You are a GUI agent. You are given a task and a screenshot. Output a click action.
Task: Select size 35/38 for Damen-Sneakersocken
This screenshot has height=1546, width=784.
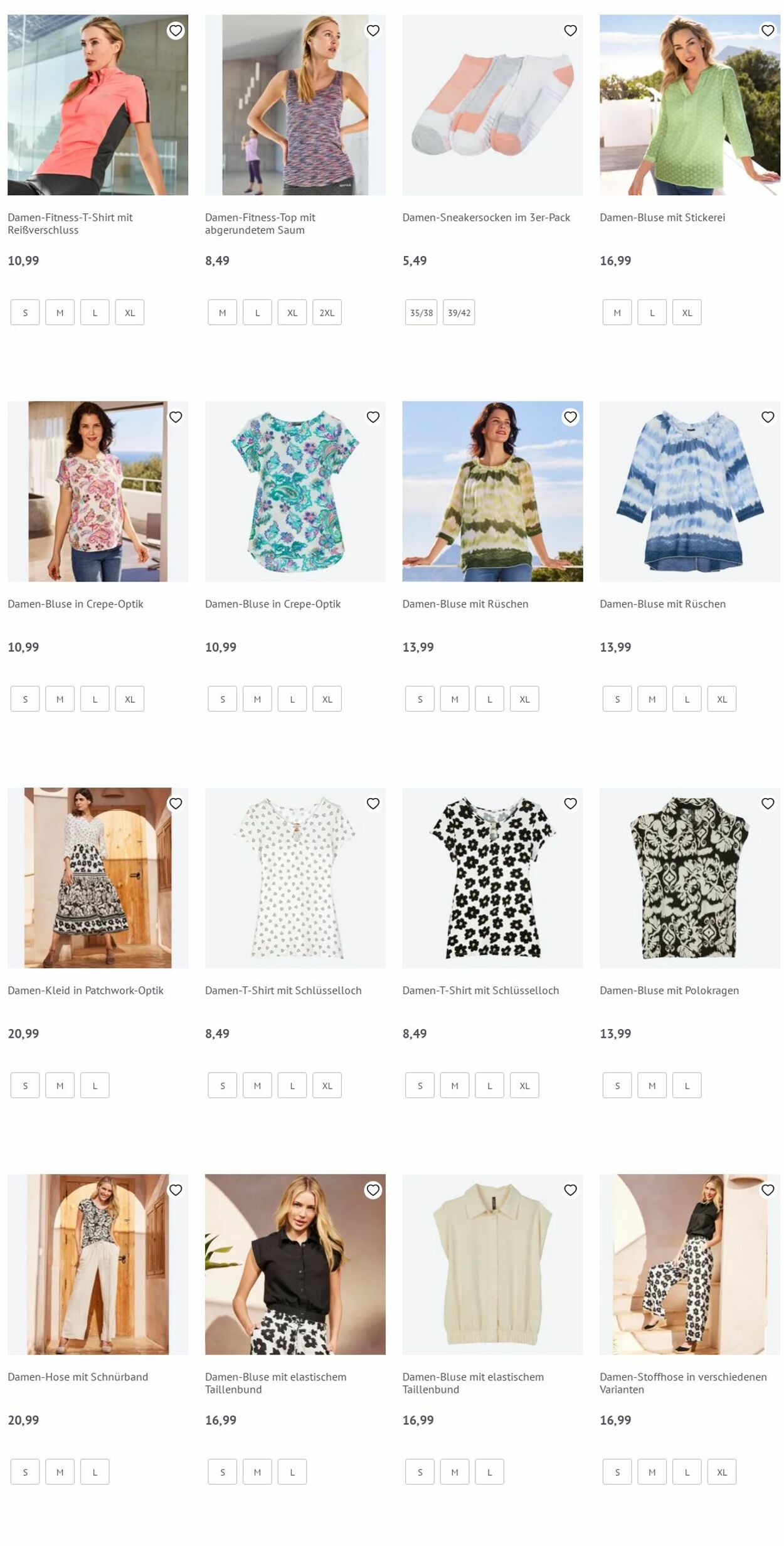pyautogui.click(x=421, y=312)
